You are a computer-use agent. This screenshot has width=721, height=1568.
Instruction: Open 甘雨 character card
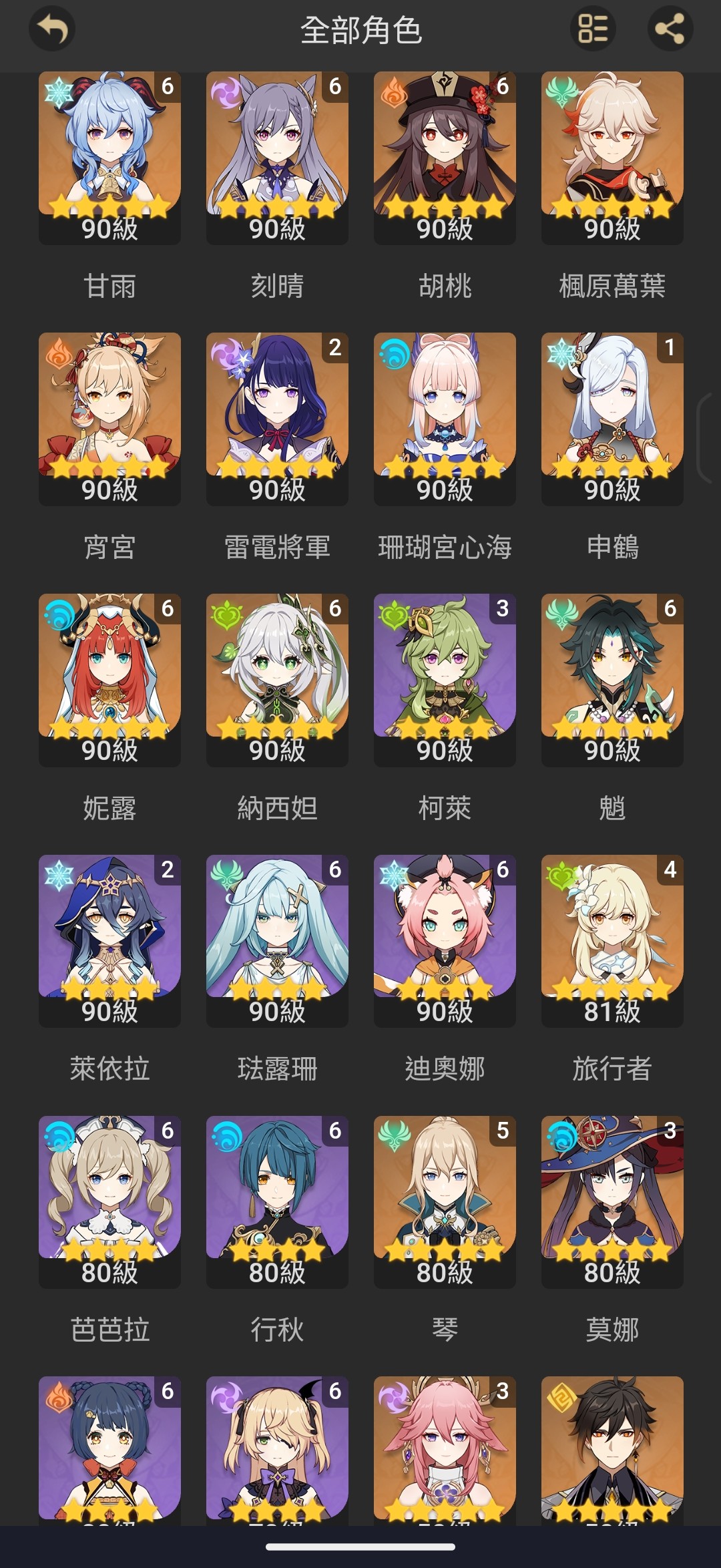[x=109, y=158]
